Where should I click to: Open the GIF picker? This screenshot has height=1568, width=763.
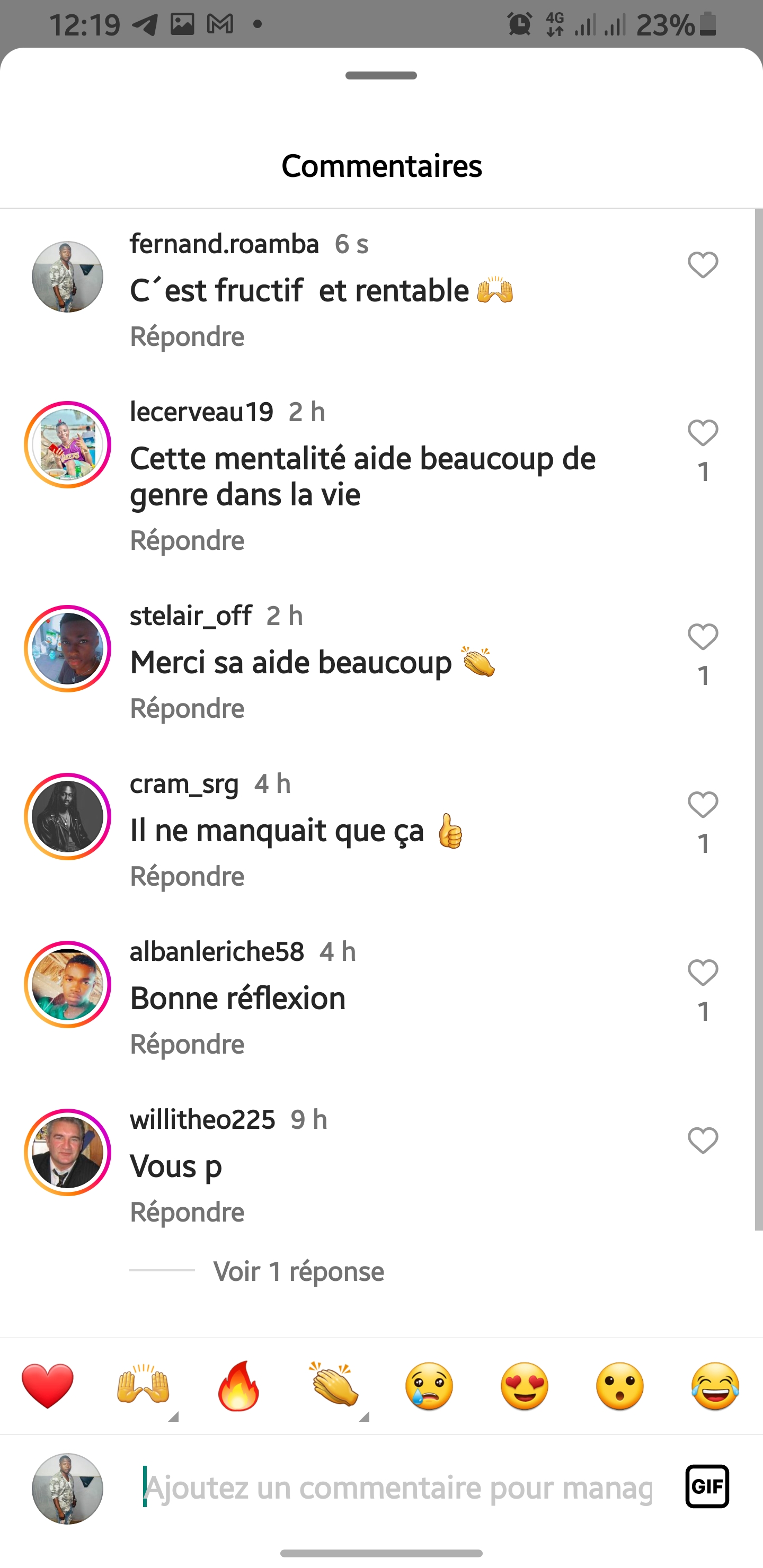click(707, 1486)
